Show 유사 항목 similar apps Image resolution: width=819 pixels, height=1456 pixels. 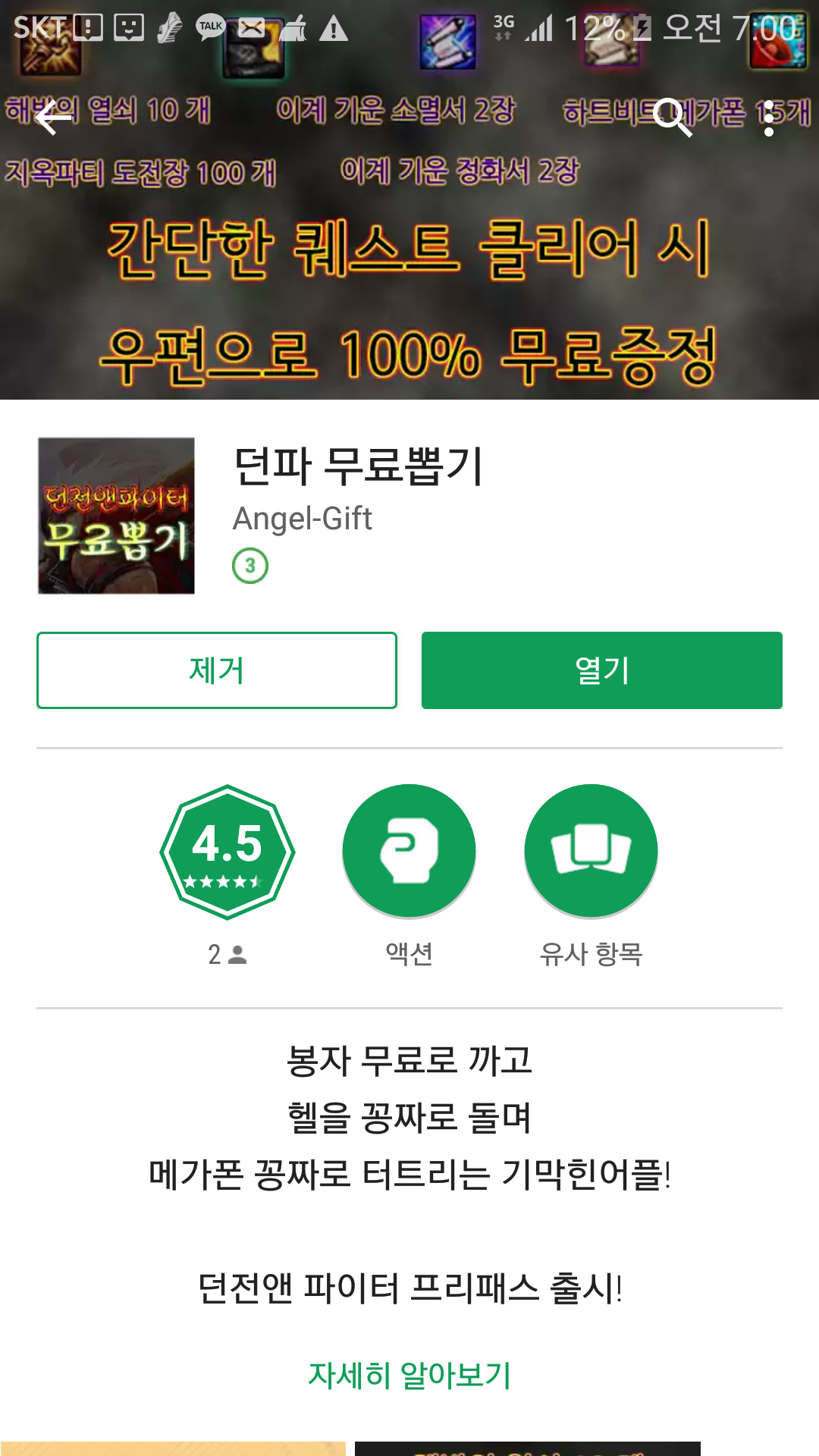[591, 852]
